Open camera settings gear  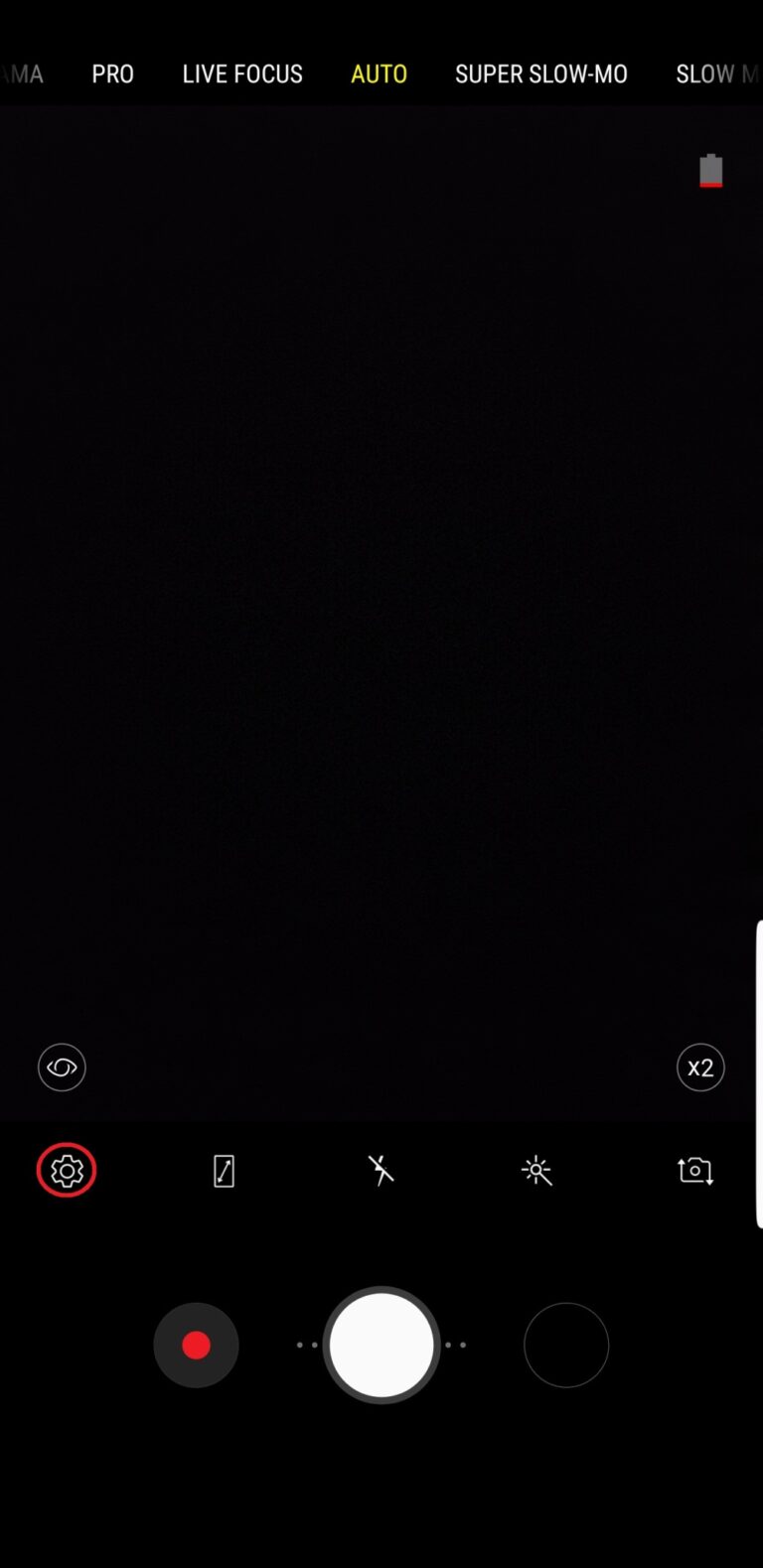point(67,1171)
